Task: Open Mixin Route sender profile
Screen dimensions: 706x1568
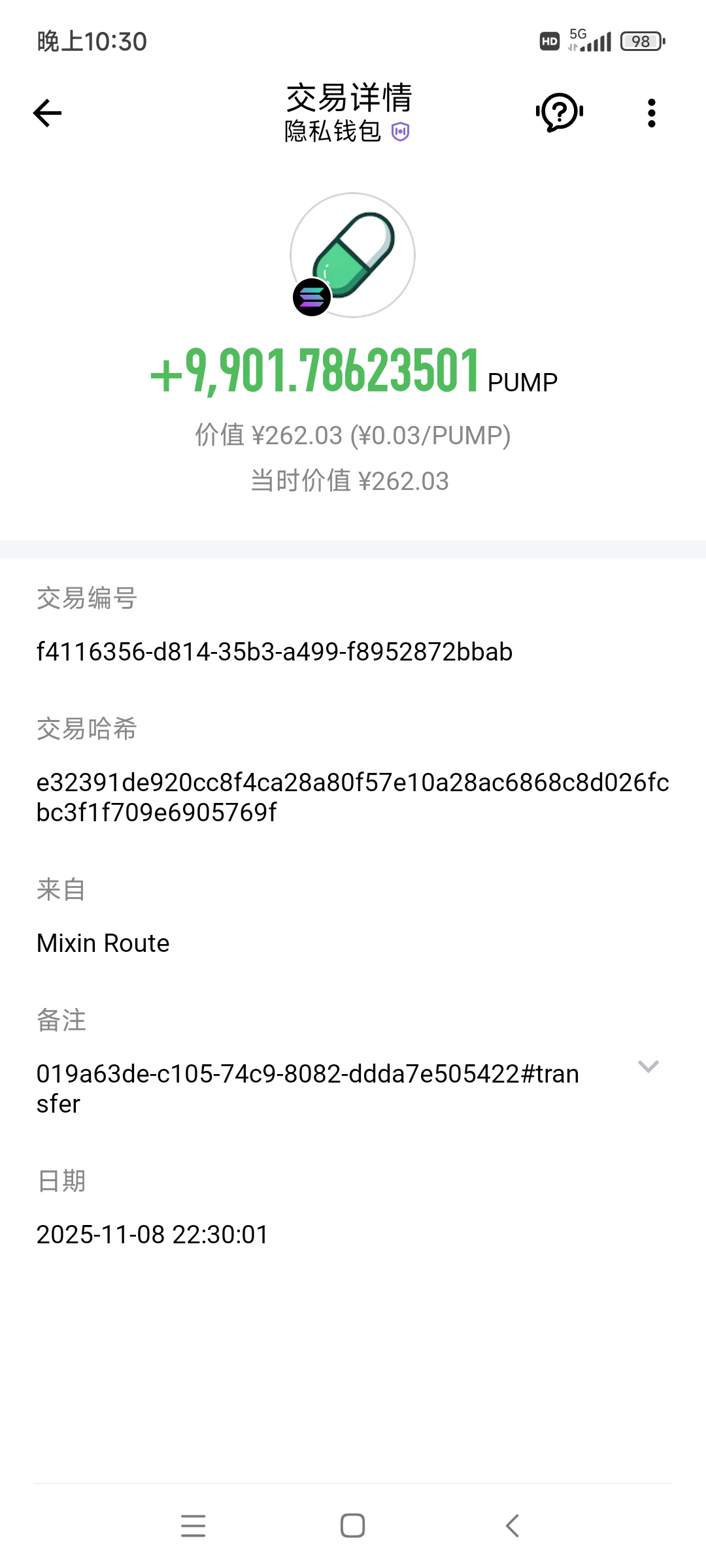Action: click(x=103, y=943)
